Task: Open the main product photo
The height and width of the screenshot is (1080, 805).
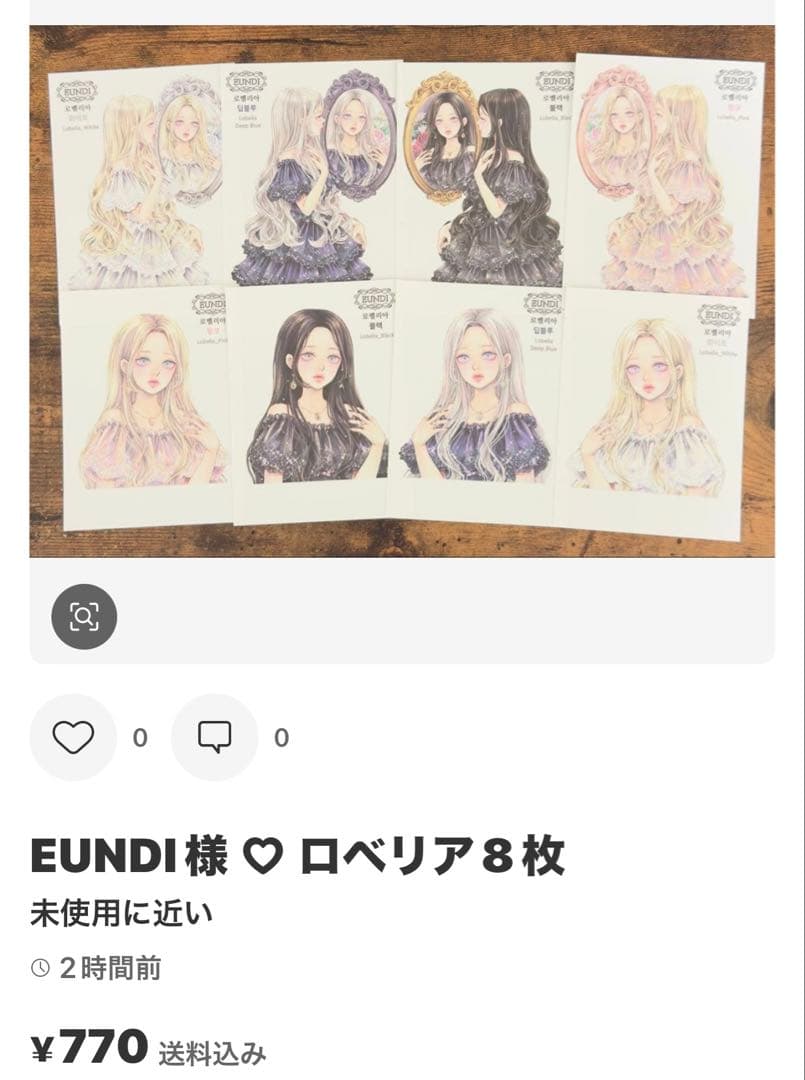Action: pos(400,290)
